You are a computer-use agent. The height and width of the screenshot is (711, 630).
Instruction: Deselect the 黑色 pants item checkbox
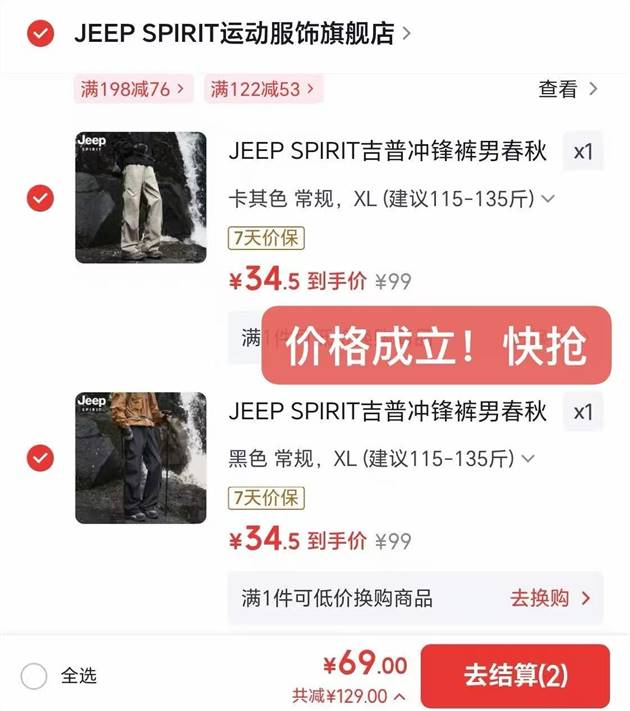pyautogui.click(x=40, y=458)
